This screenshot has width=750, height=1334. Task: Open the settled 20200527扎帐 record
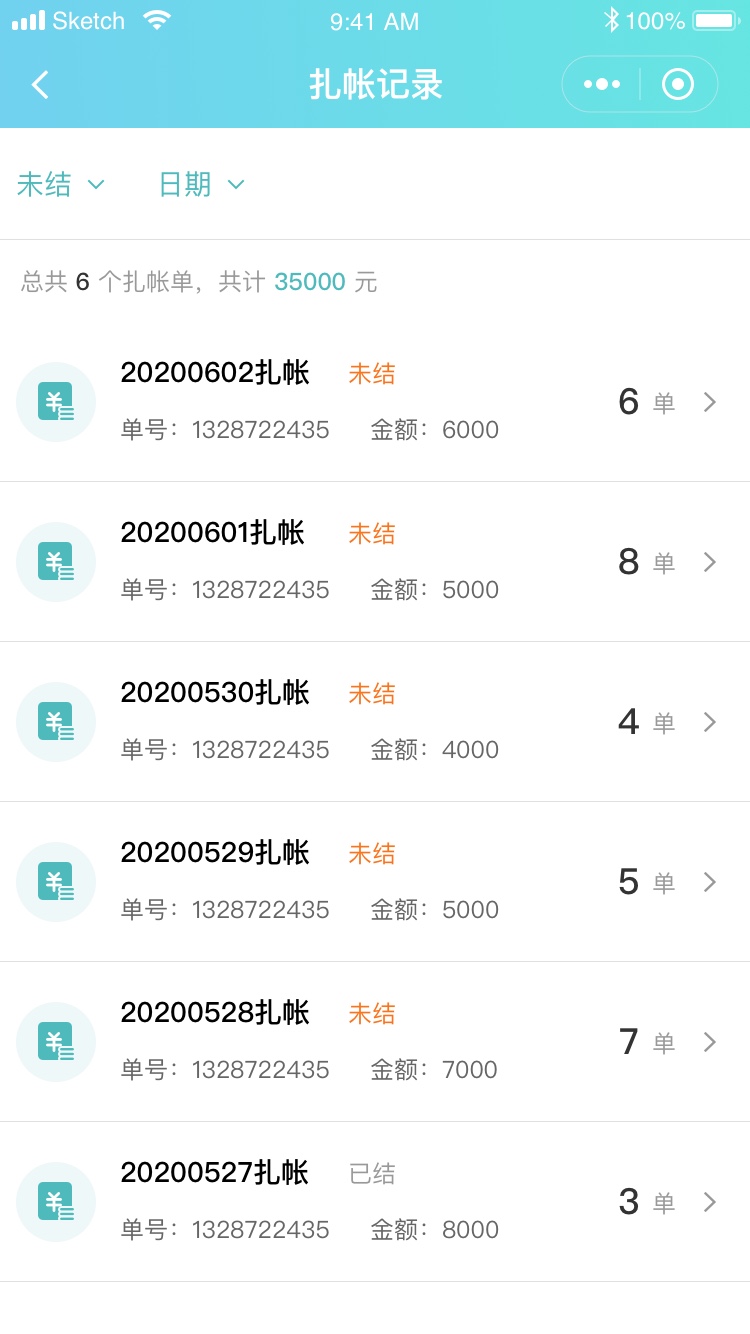pos(375,1202)
